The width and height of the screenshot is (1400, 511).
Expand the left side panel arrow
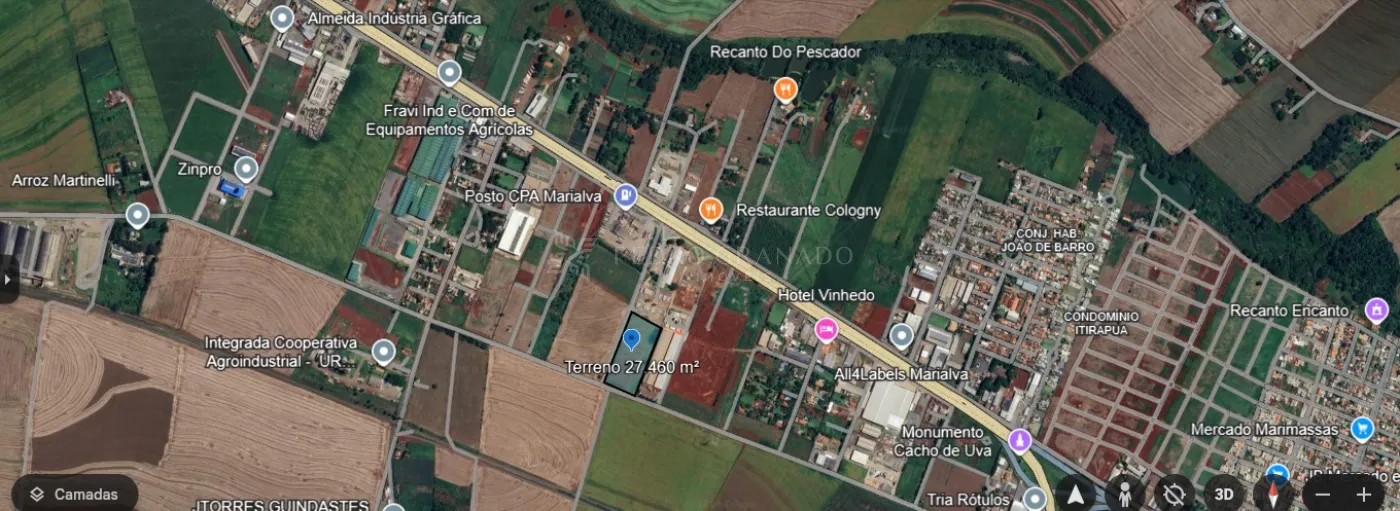(x=8, y=279)
